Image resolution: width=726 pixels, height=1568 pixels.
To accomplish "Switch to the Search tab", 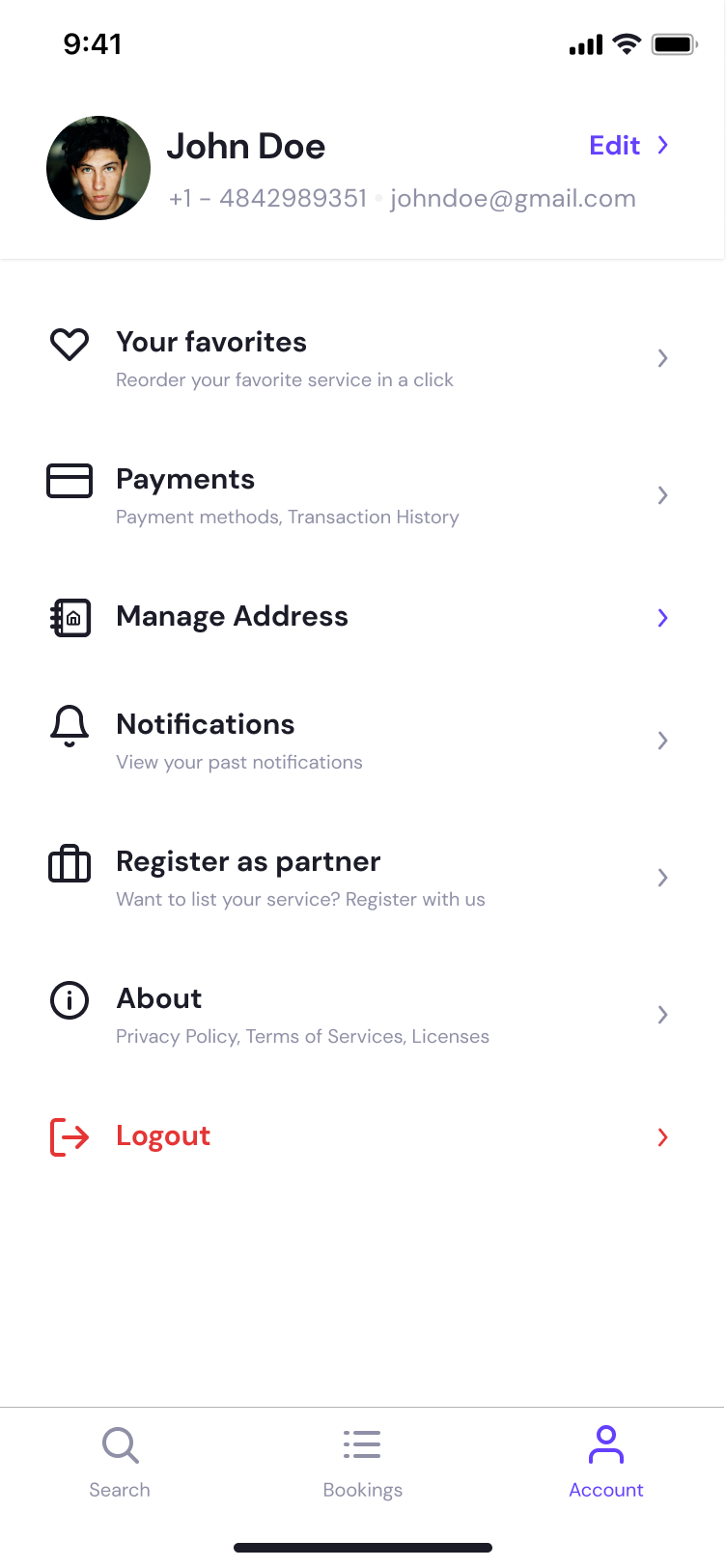I will click(x=120, y=1462).
